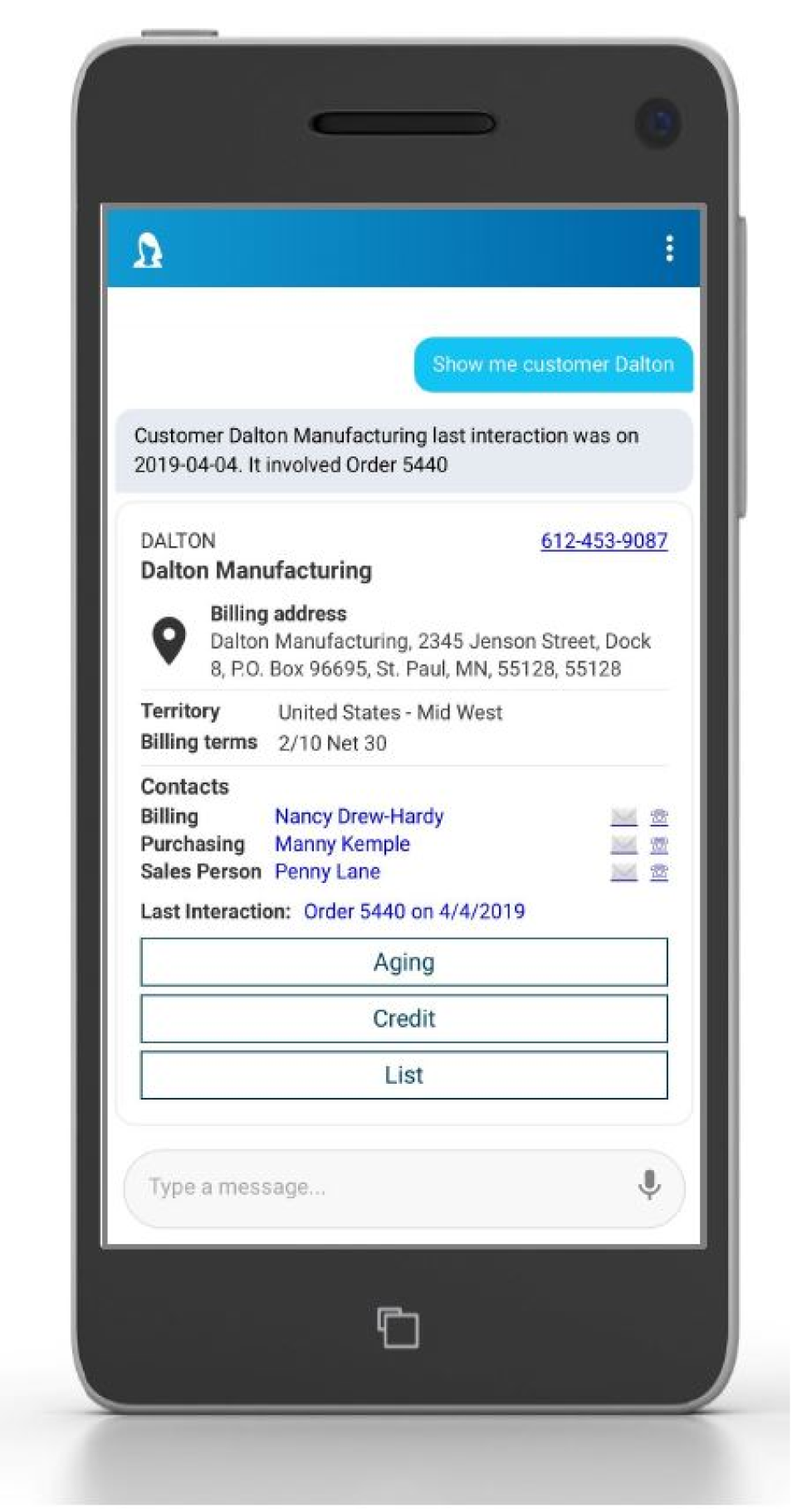Call Nancy Drew-Hardy via phone icon
The height and width of the screenshot is (1512, 797).
tap(659, 817)
